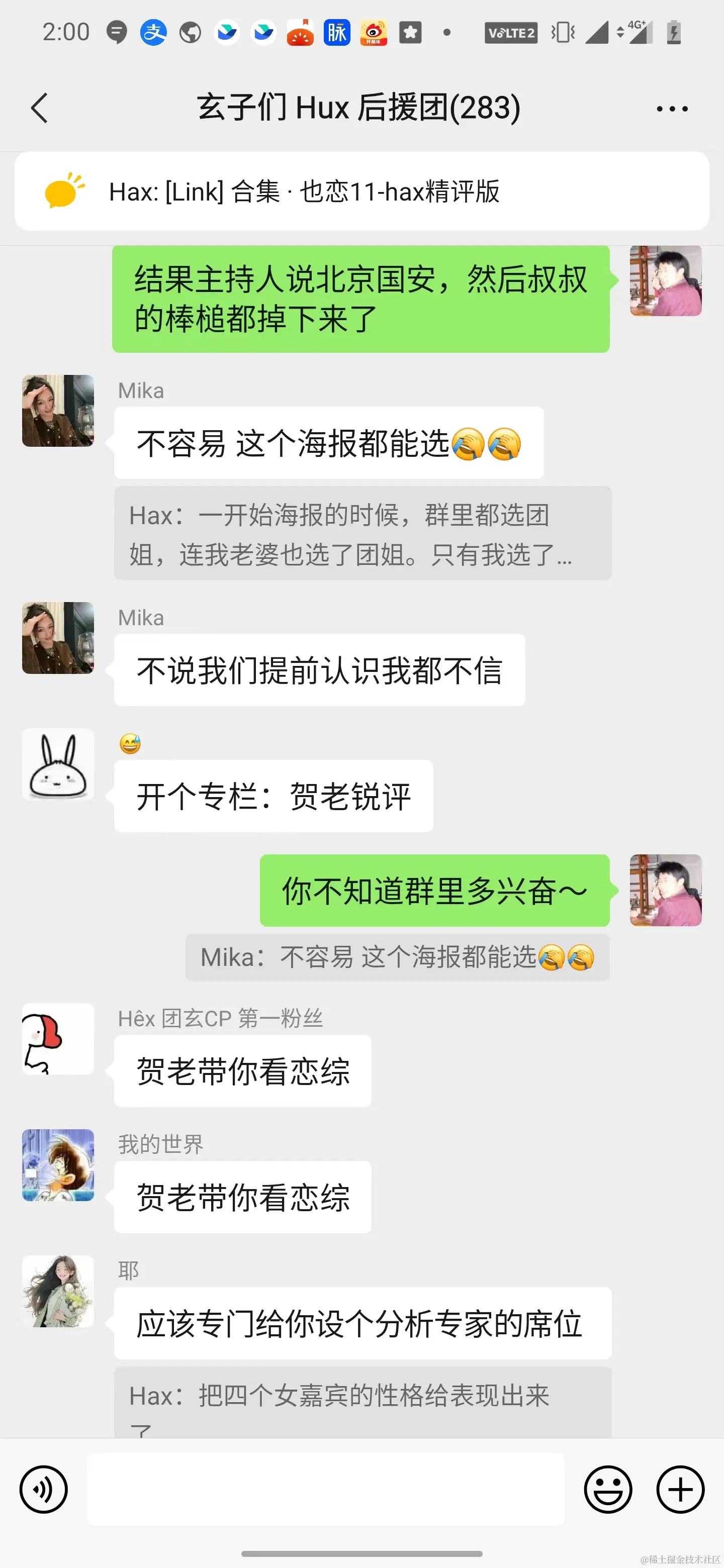Open the pinned Hax link banner

[x=361, y=192]
